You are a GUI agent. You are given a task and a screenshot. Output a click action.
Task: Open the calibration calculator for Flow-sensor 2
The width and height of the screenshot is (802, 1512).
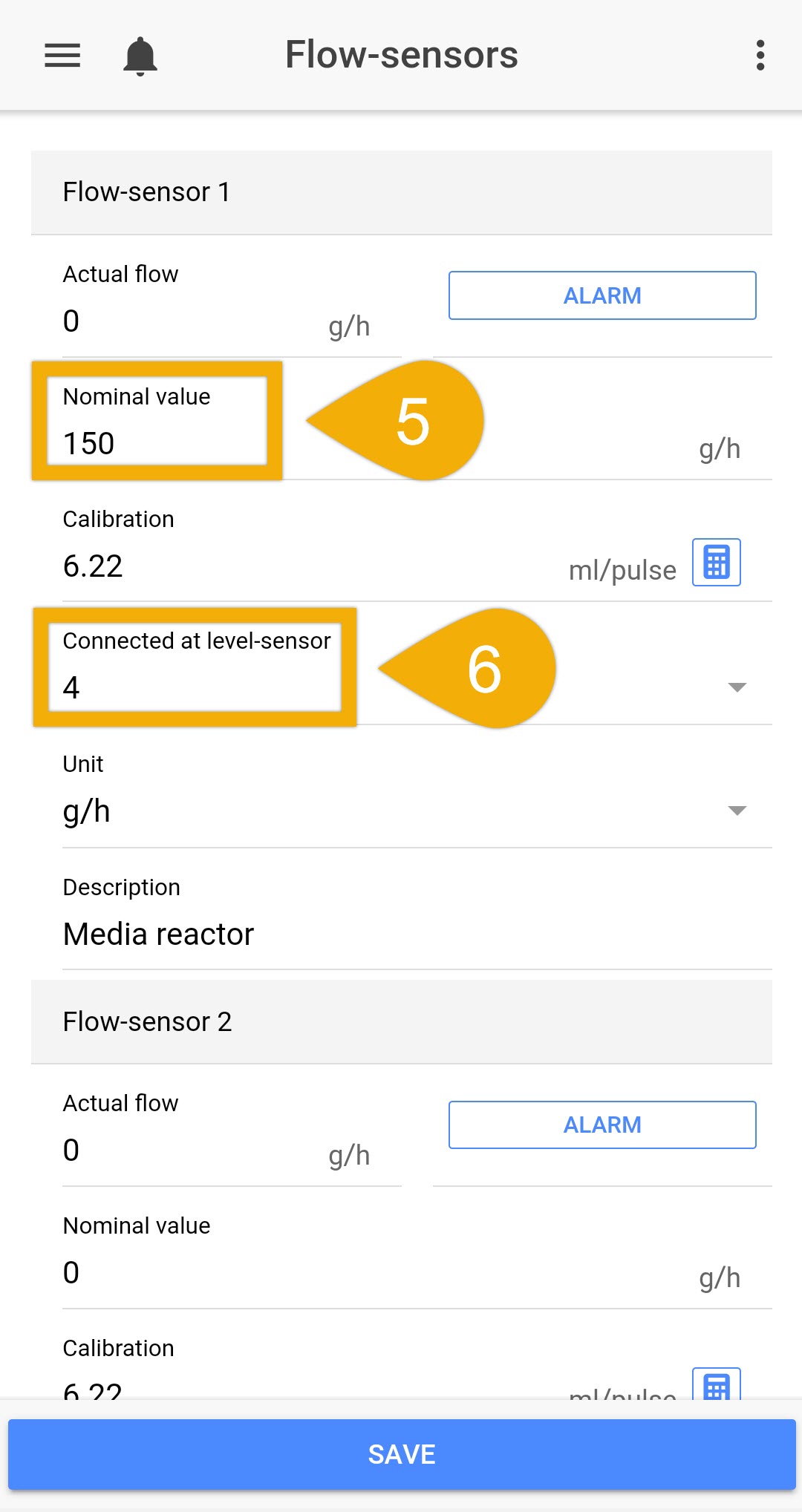point(715,1385)
